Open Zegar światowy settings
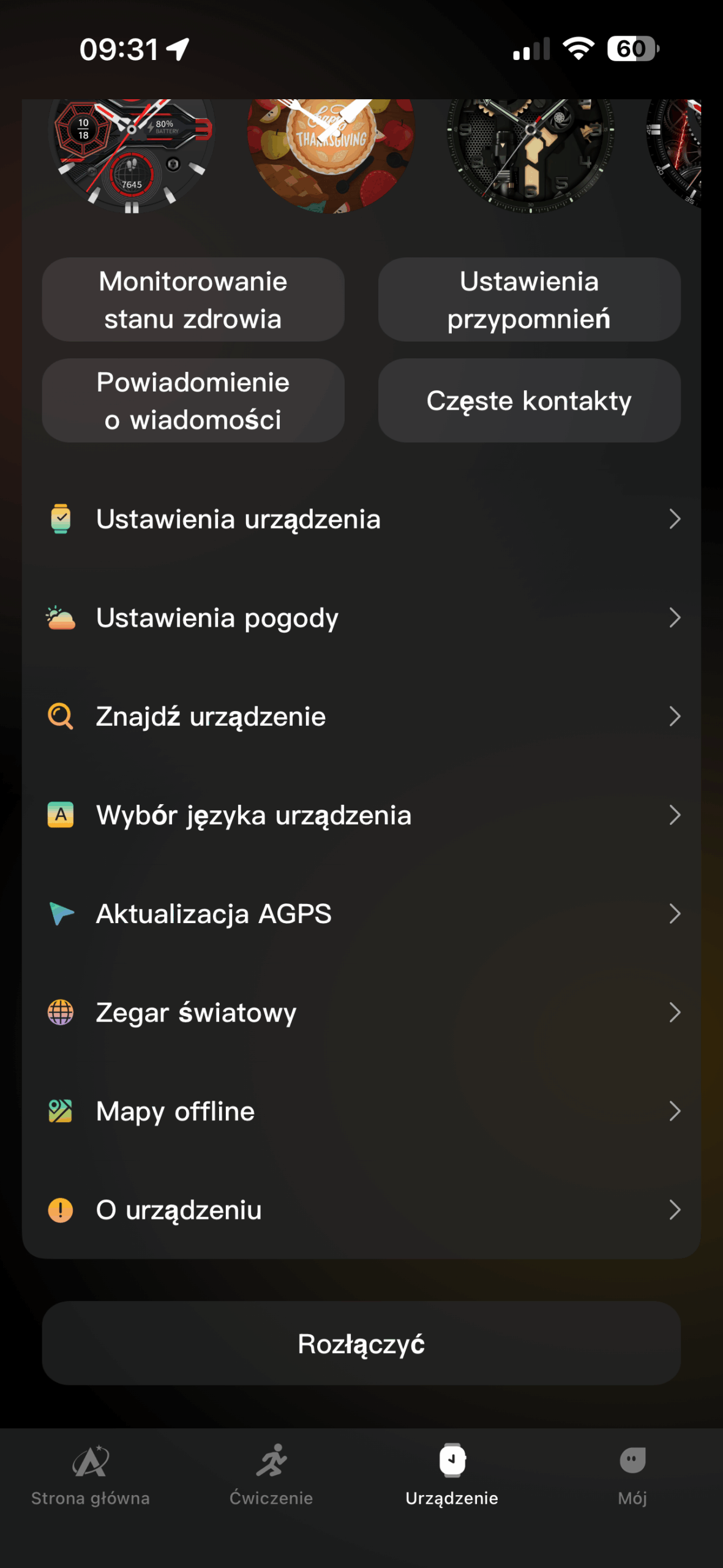The width and height of the screenshot is (723, 1568). point(361,1012)
